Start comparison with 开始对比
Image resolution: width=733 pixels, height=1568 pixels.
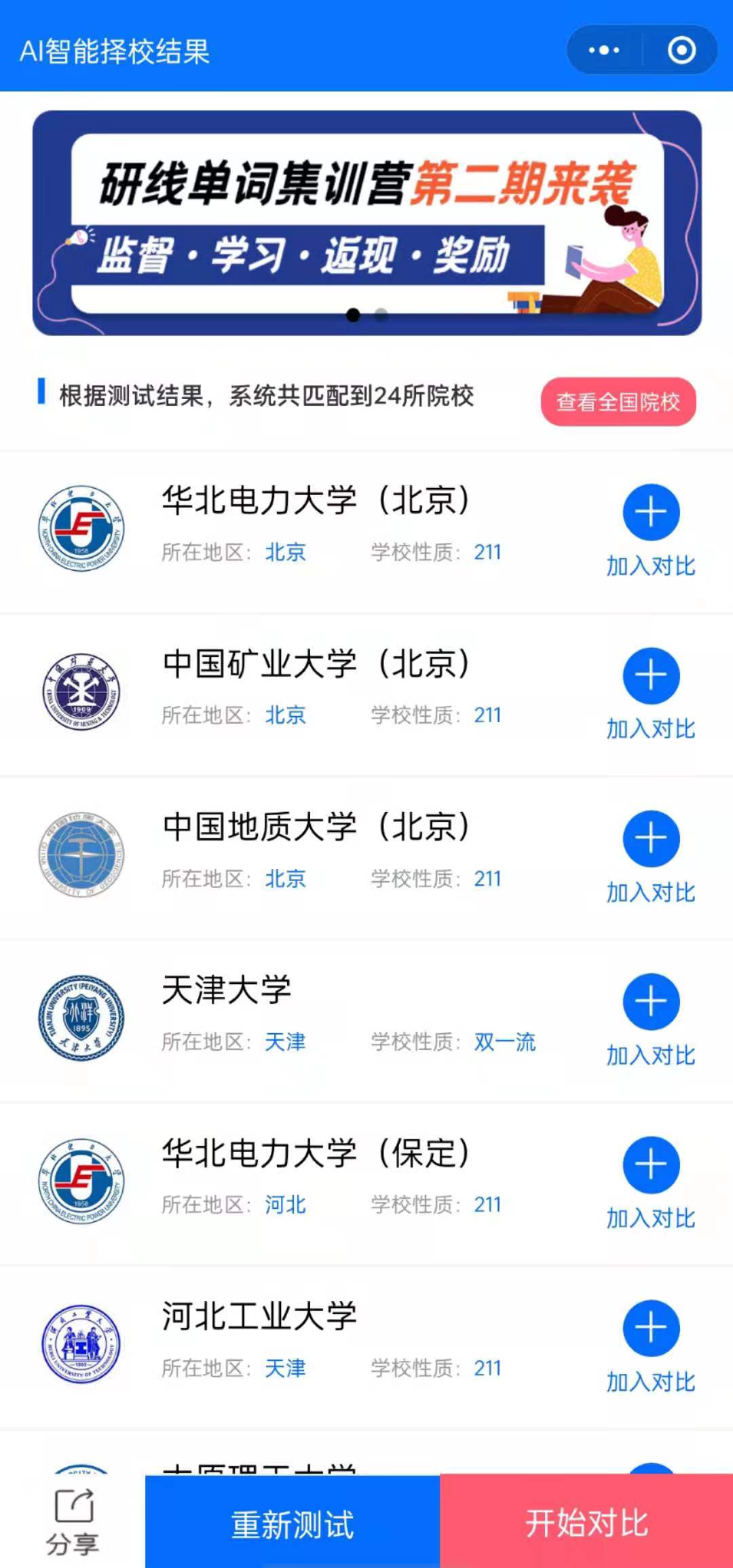point(586,1522)
